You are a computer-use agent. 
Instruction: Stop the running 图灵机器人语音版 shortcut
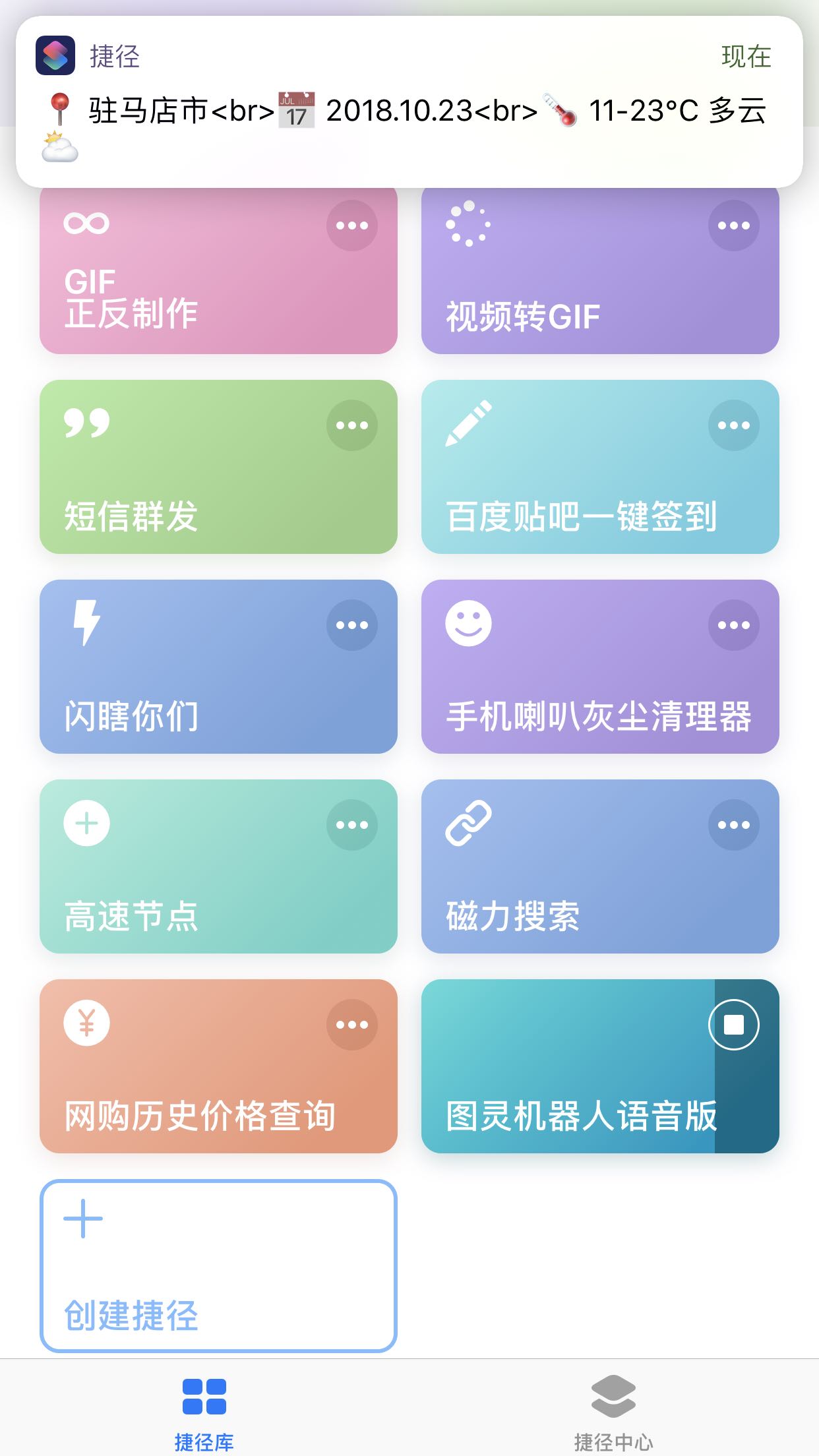tap(734, 1025)
